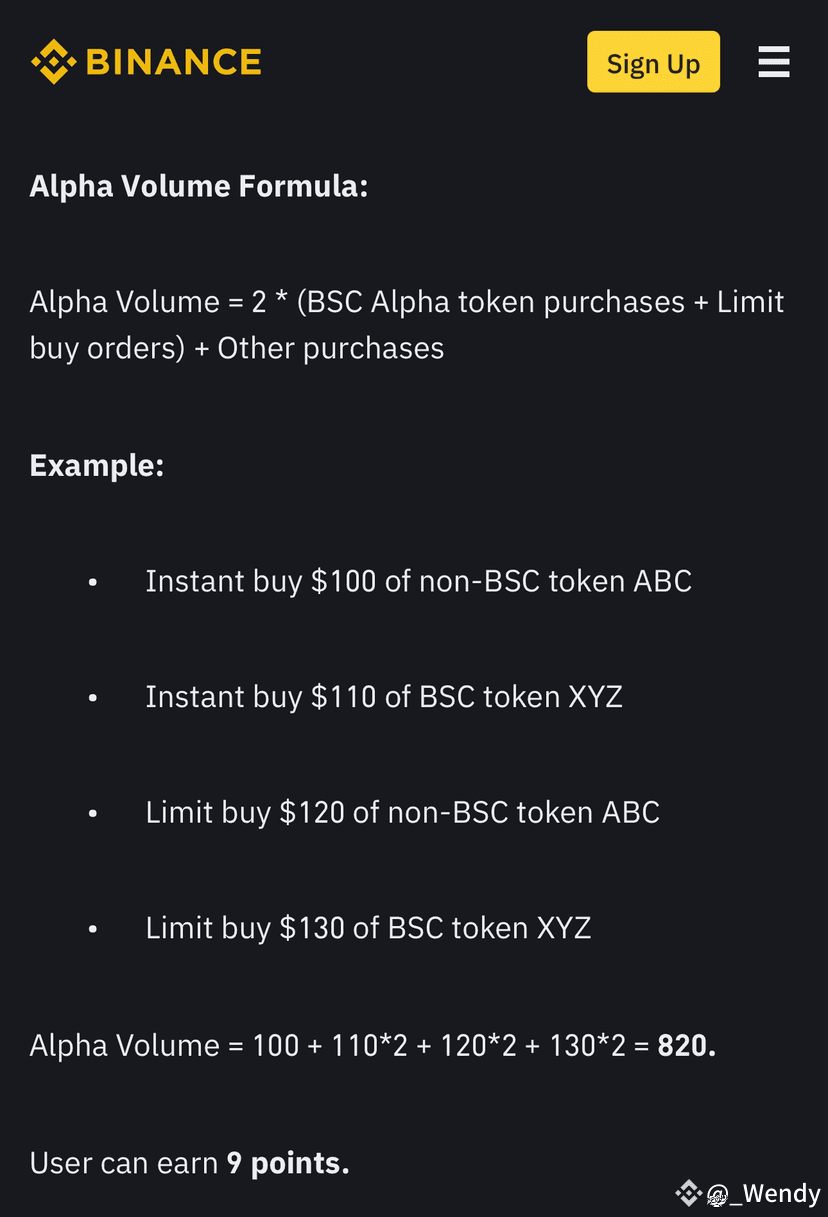Select the BINANCE wordmark in the header
Image resolution: width=828 pixels, height=1217 pixels.
pyautogui.click(x=172, y=61)
